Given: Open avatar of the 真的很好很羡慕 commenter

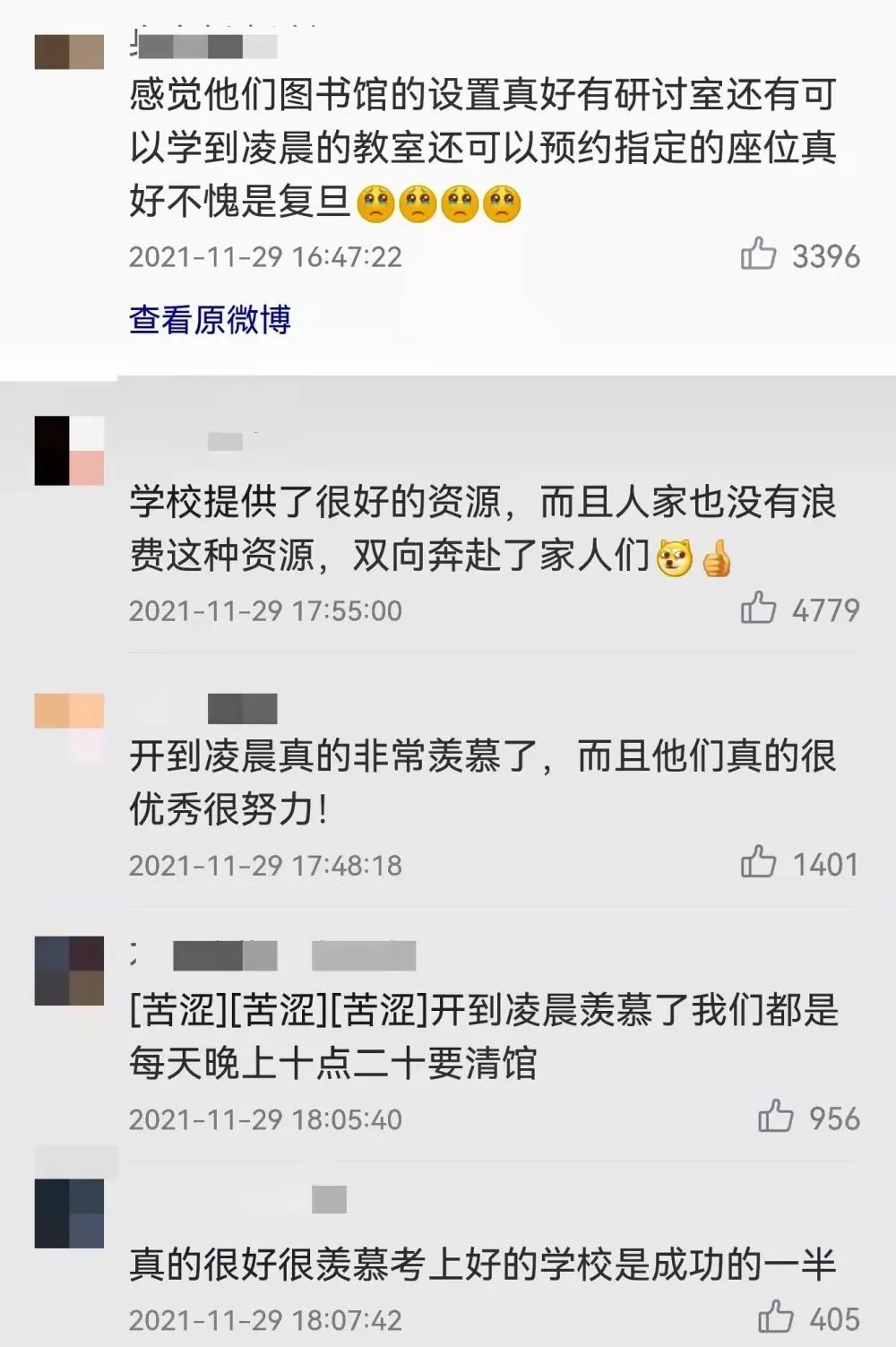Looking at the screenshot, I should pyautogui.click(x=69, y=1213).
